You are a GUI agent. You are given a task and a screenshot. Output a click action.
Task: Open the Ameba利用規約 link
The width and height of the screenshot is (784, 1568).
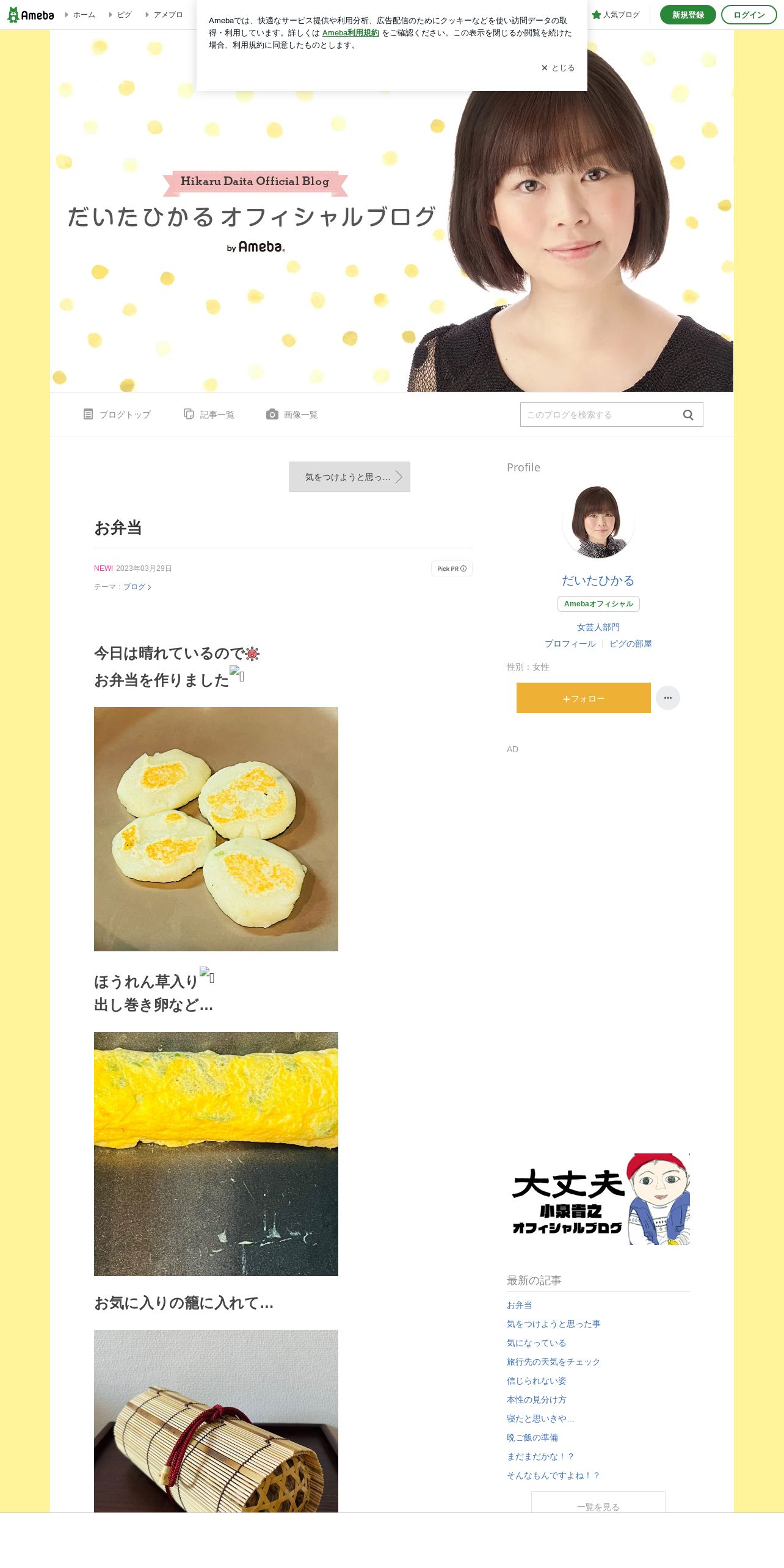click(x=350, y=33)
